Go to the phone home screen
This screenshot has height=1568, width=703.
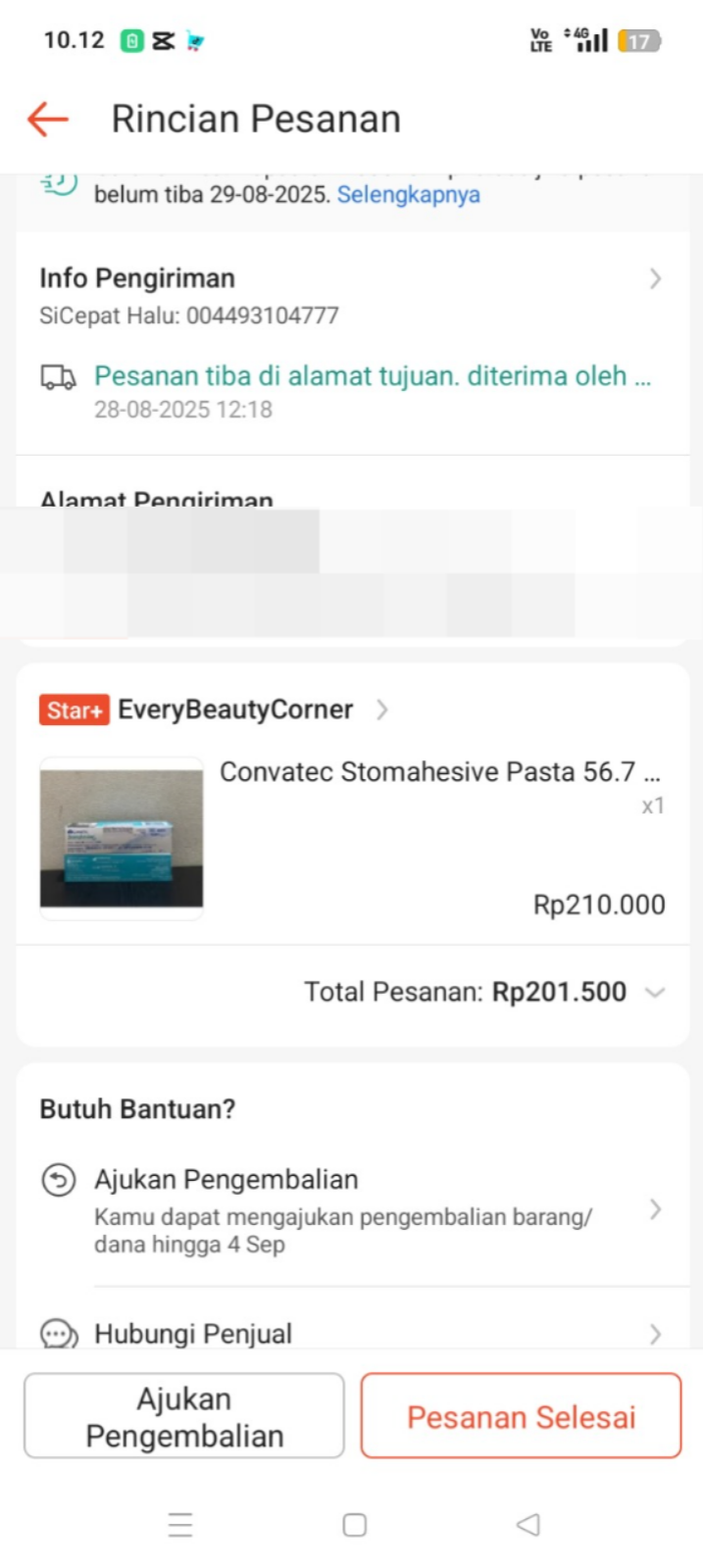pos(354,1525)
